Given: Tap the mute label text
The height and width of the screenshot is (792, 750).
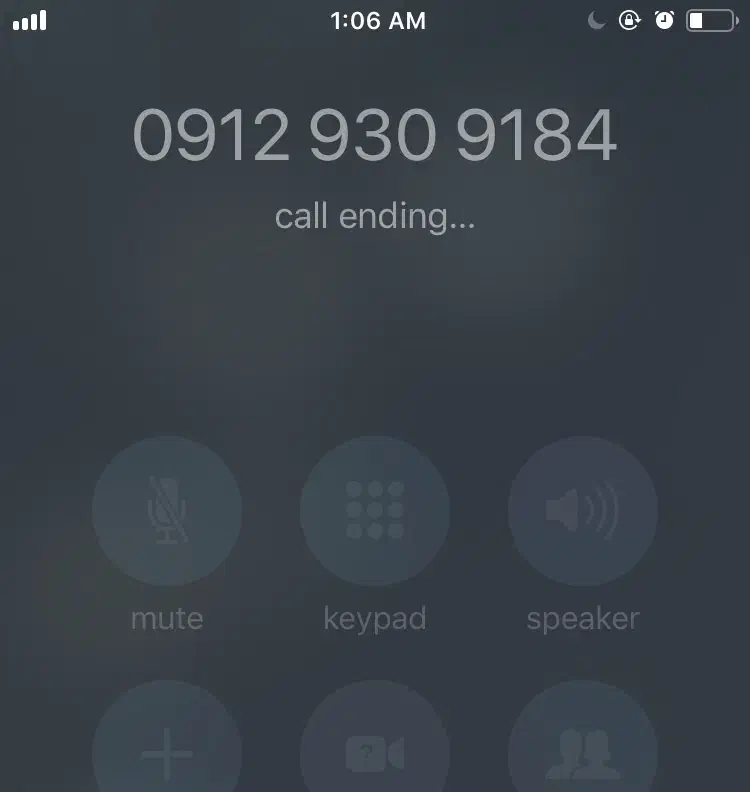Looking at the screenshot, I should [x=167, y=618].
